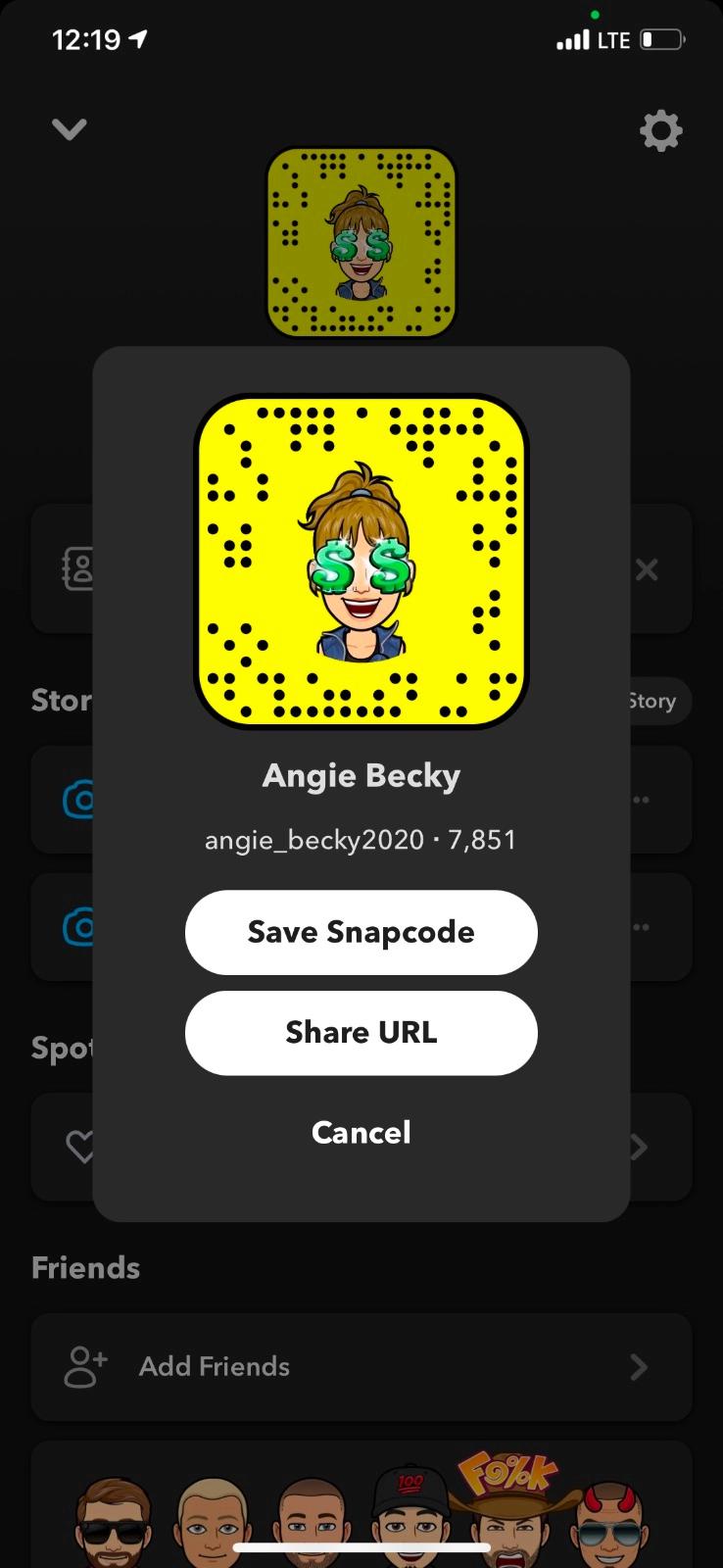The image size is (723, 1568).
Task: Dismiss the card with the X icon
Action: click(x=647, y=569)
